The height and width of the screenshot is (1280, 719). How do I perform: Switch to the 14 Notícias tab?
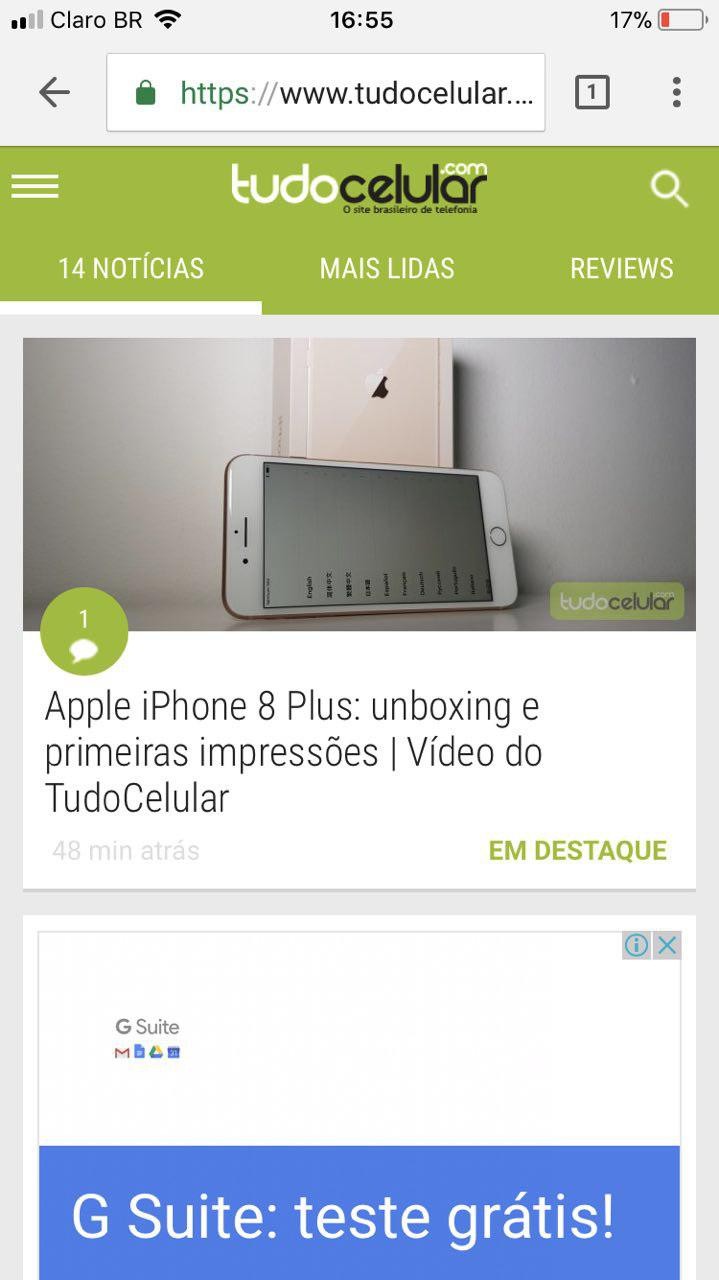click(x=131, y=268)
